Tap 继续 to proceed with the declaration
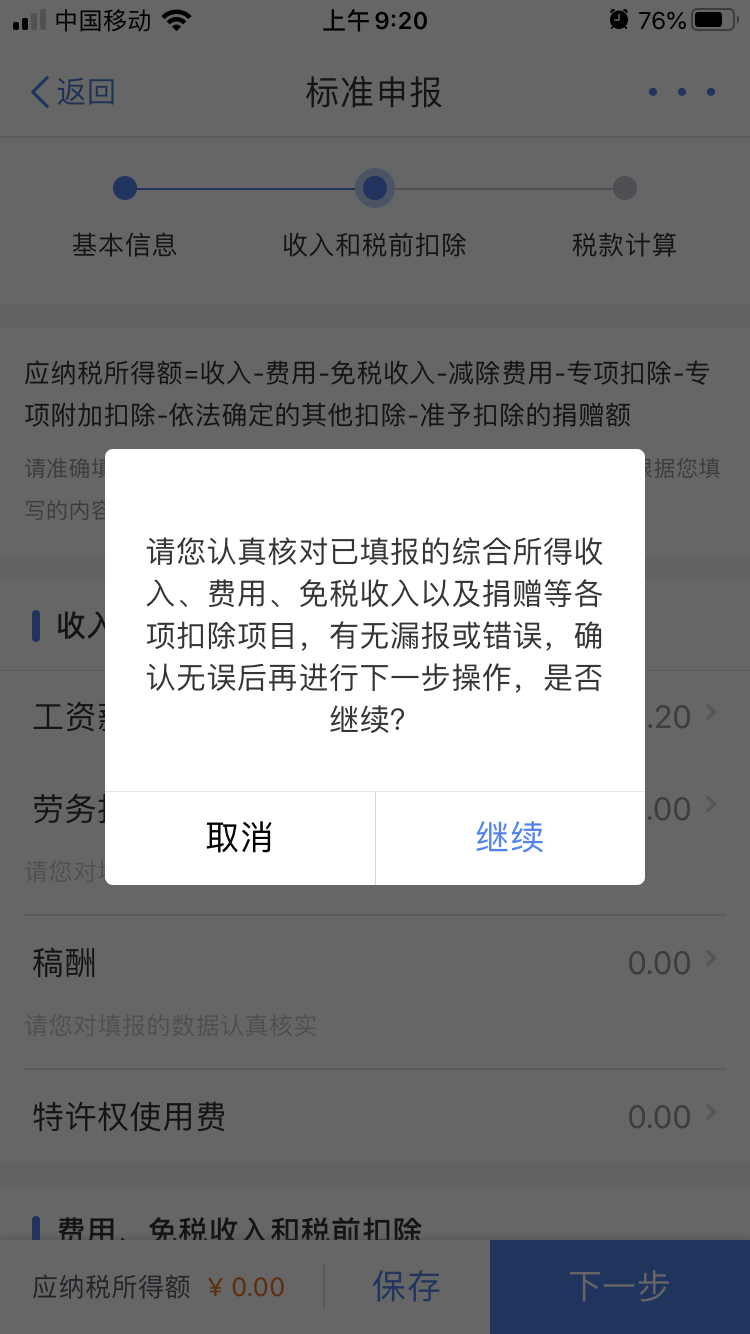This screenshot has width=750, height=1334. click(509, 838)
